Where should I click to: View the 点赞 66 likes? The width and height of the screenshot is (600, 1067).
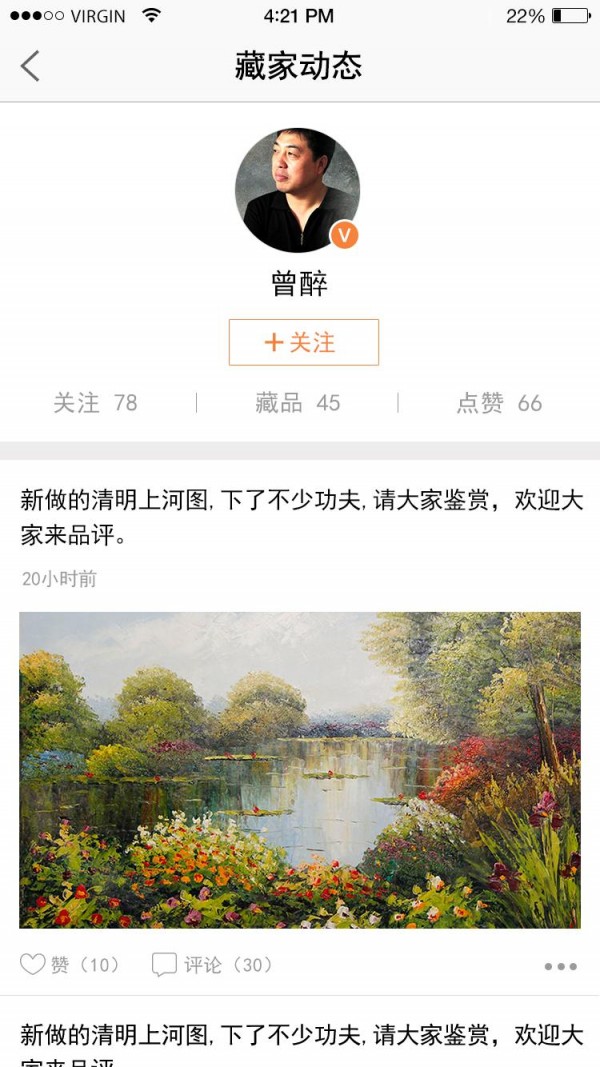(499, 403)
